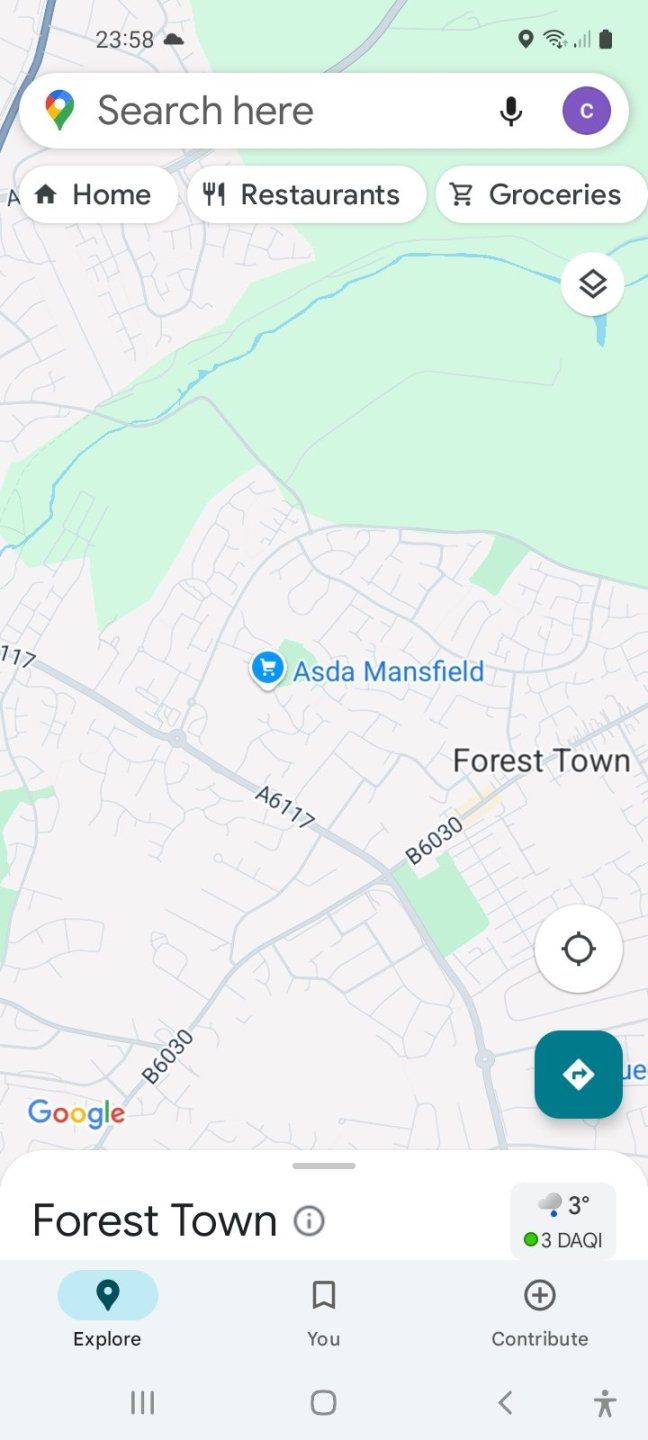Open the map layers selector
Viewport: 648px width, 1440px height.
(593, 285)
